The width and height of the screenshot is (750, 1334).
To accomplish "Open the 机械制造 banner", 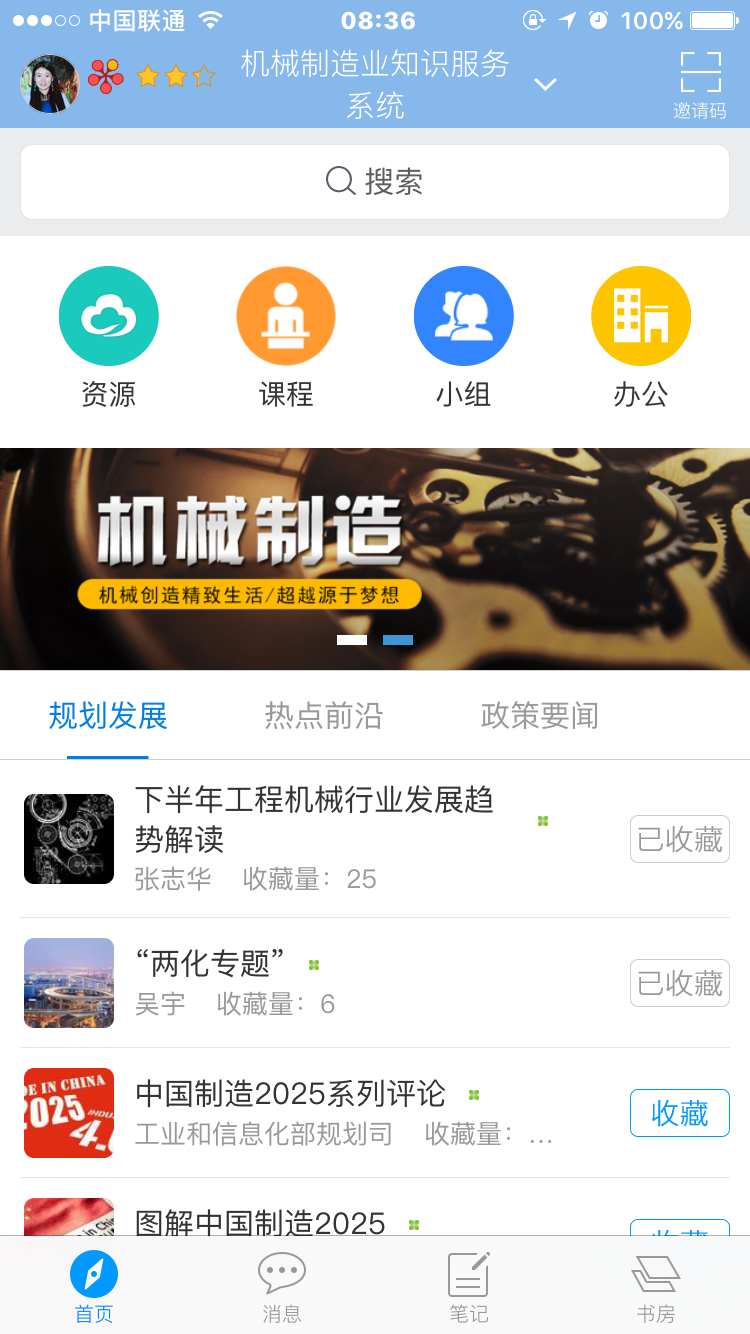I will click(375, 558).
